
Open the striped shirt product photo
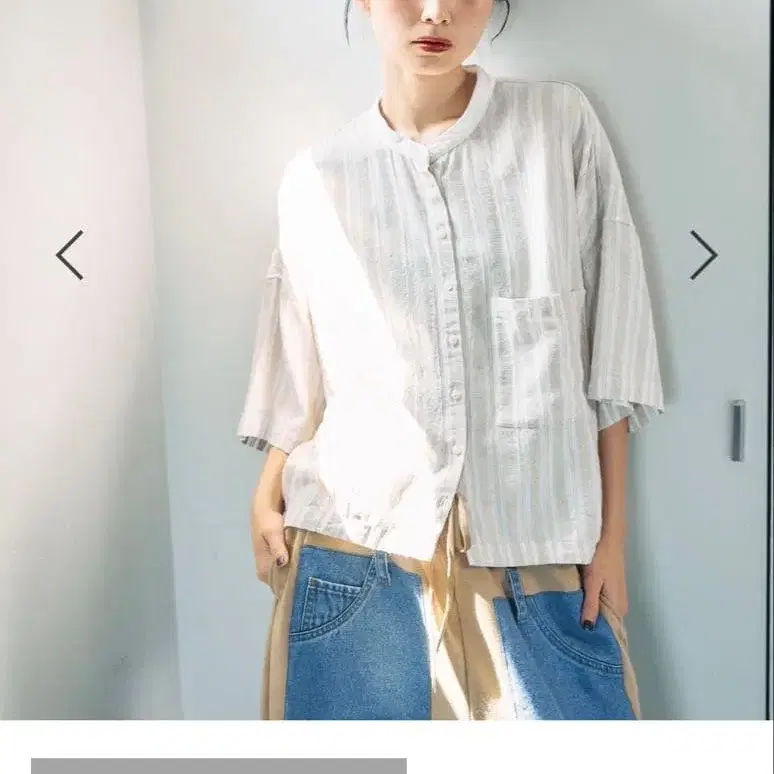[x=387, y=359]
